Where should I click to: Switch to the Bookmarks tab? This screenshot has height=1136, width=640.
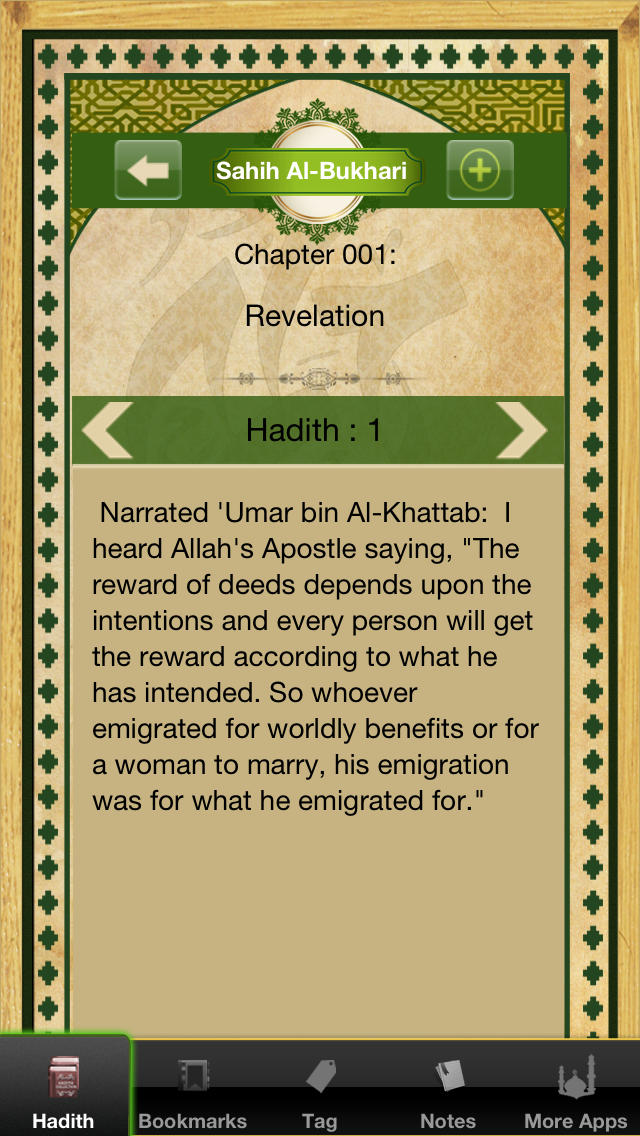[x=193, y=1087]
